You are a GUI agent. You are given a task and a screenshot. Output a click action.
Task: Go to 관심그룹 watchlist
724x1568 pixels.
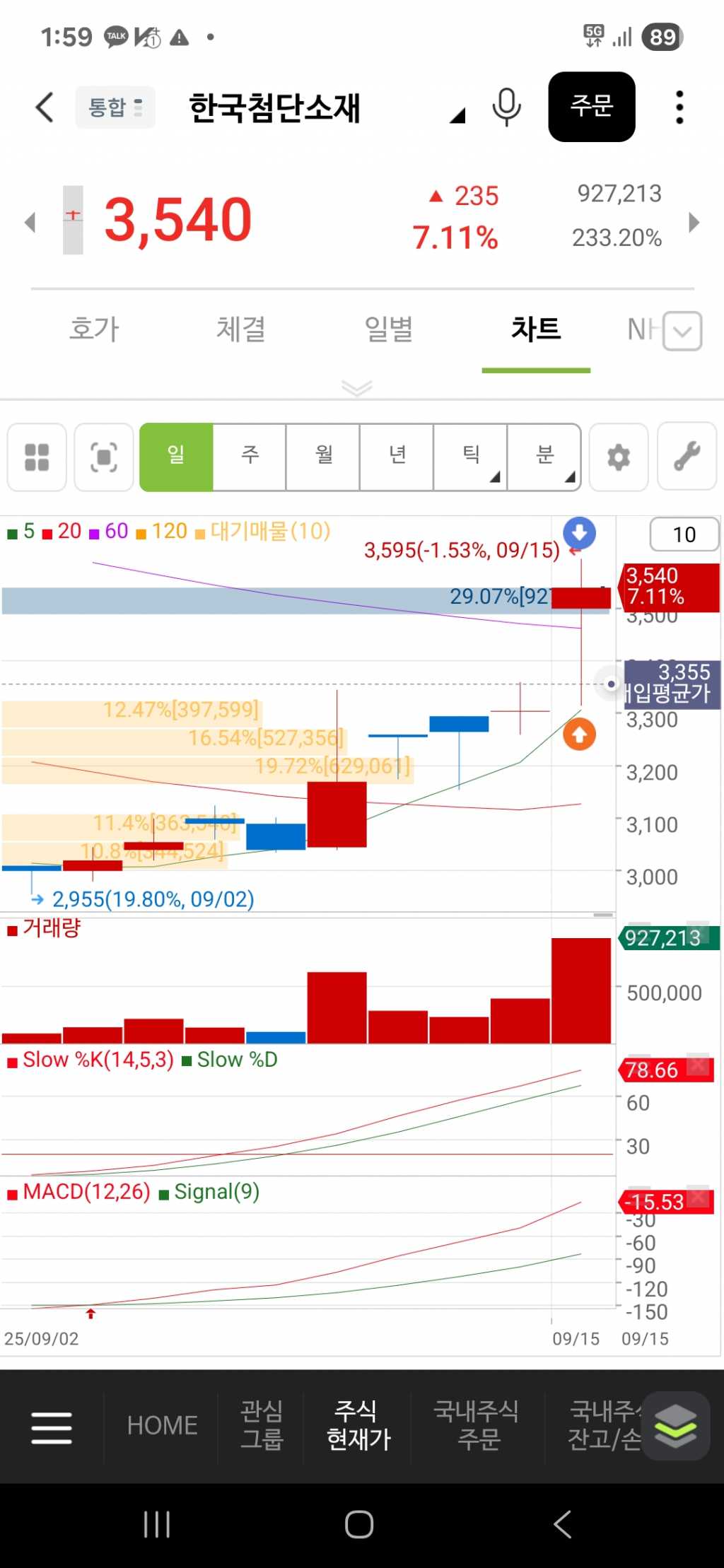(x=262, y=1425)
